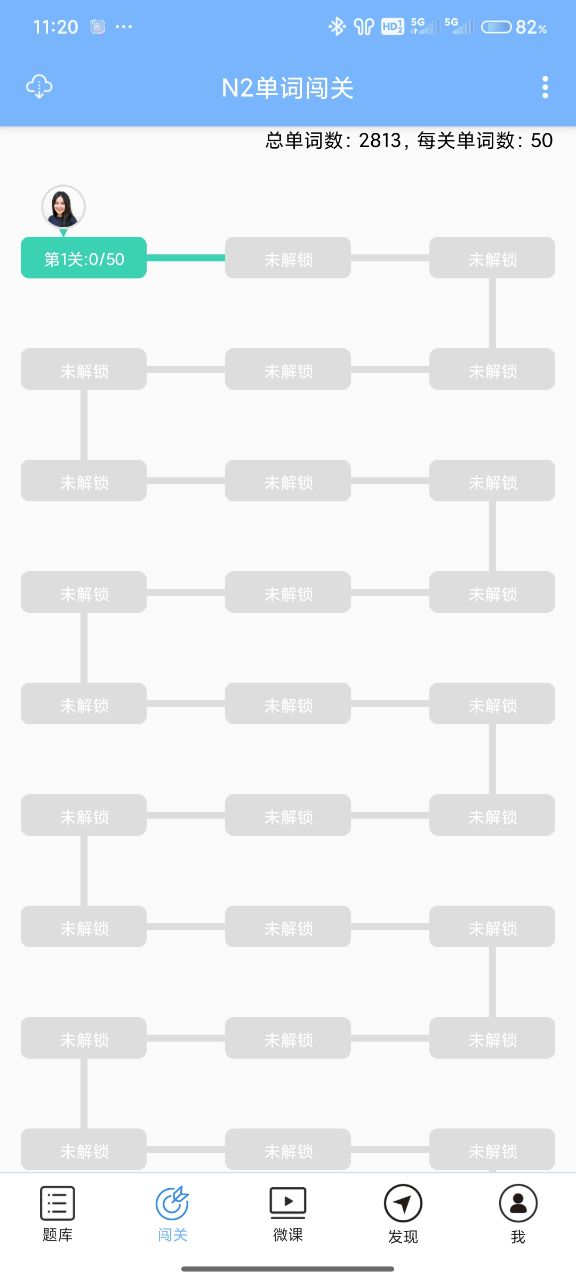Open the three-dot overflow menu
The height and width of the screenshot is (1280, 576).
coord(545,87)
